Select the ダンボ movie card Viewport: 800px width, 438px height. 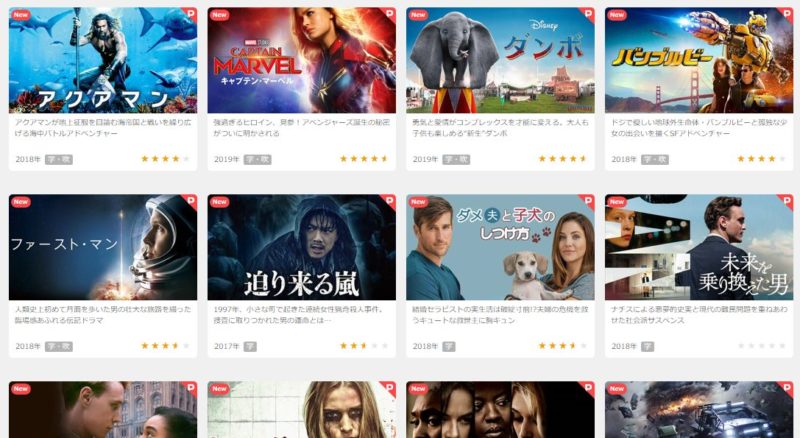pos(500,62)
